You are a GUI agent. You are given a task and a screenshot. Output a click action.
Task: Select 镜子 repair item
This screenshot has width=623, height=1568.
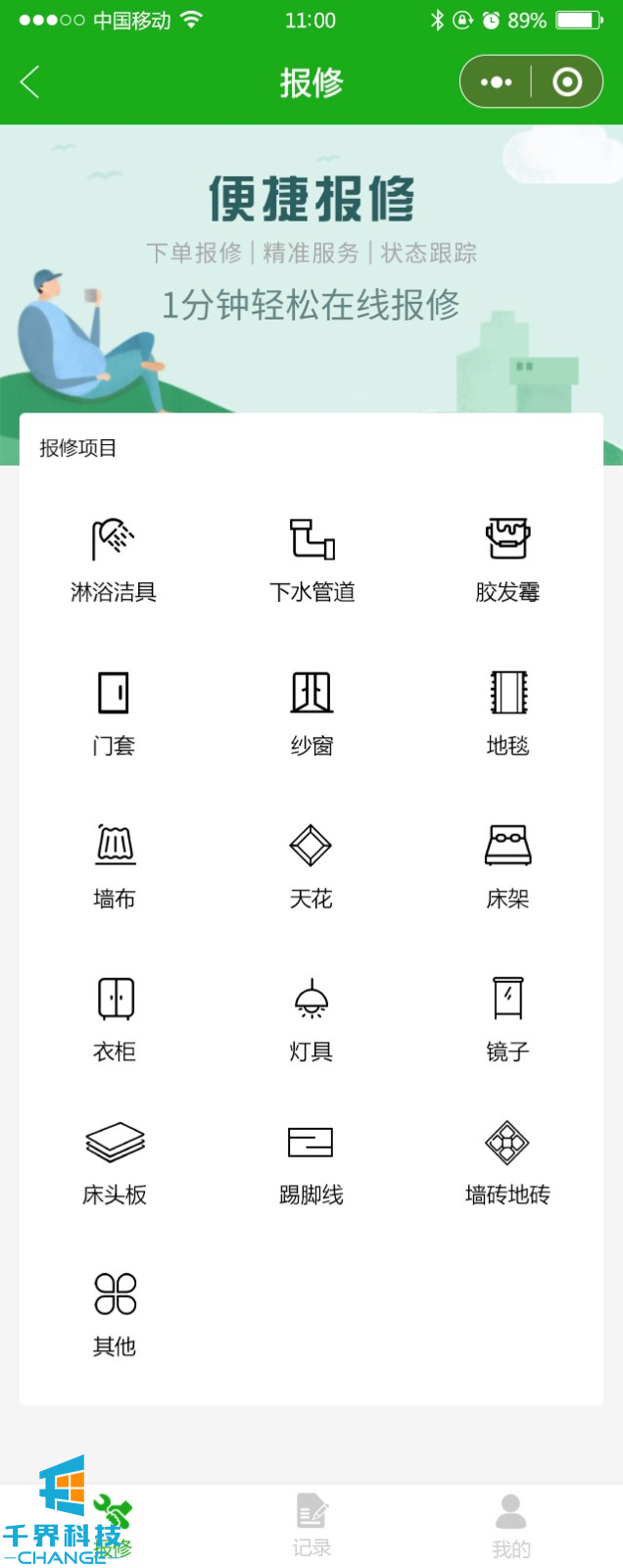(x=507, y=1018)
